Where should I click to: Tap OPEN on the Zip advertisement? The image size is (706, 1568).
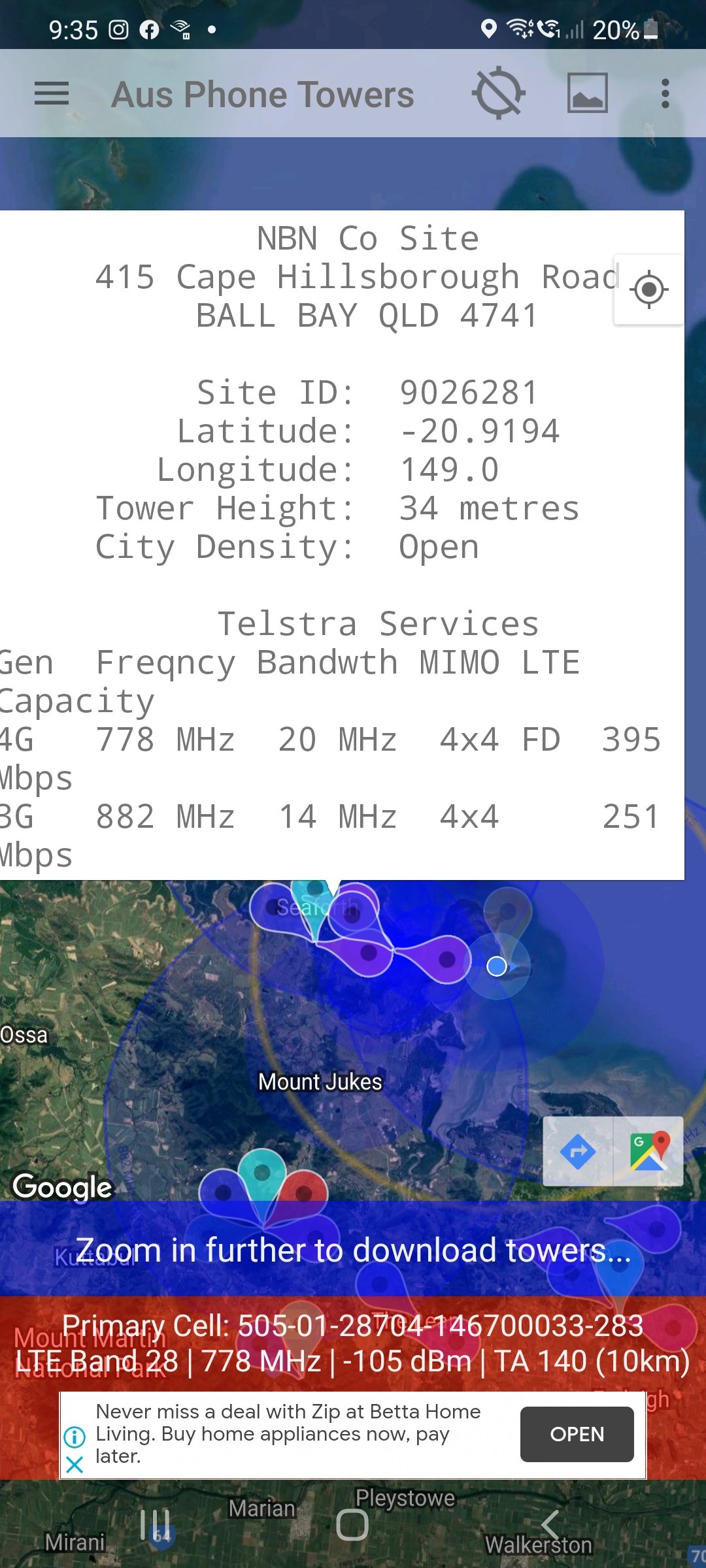(x=577, y=1434)
